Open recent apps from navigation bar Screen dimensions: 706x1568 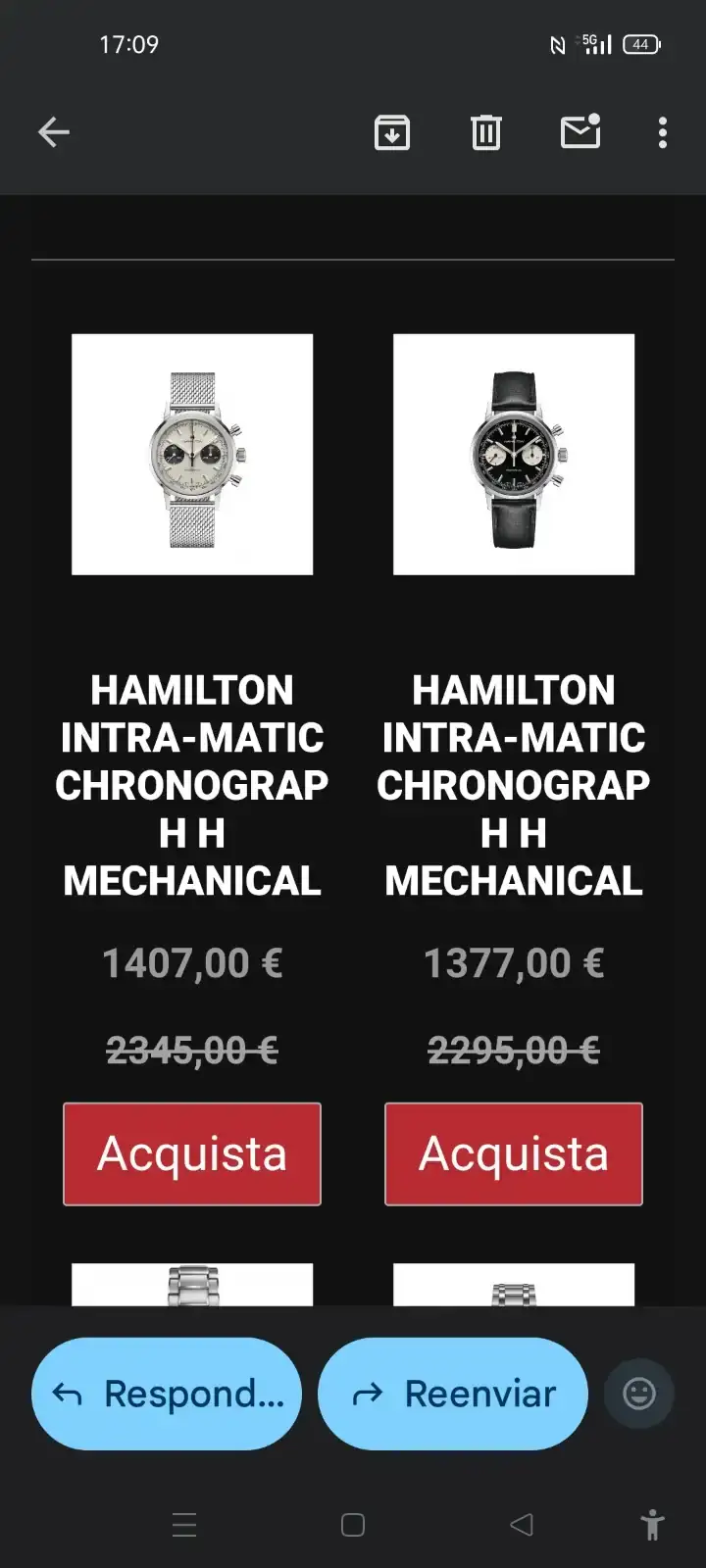pyautogui.click(x=184, y=1525)
